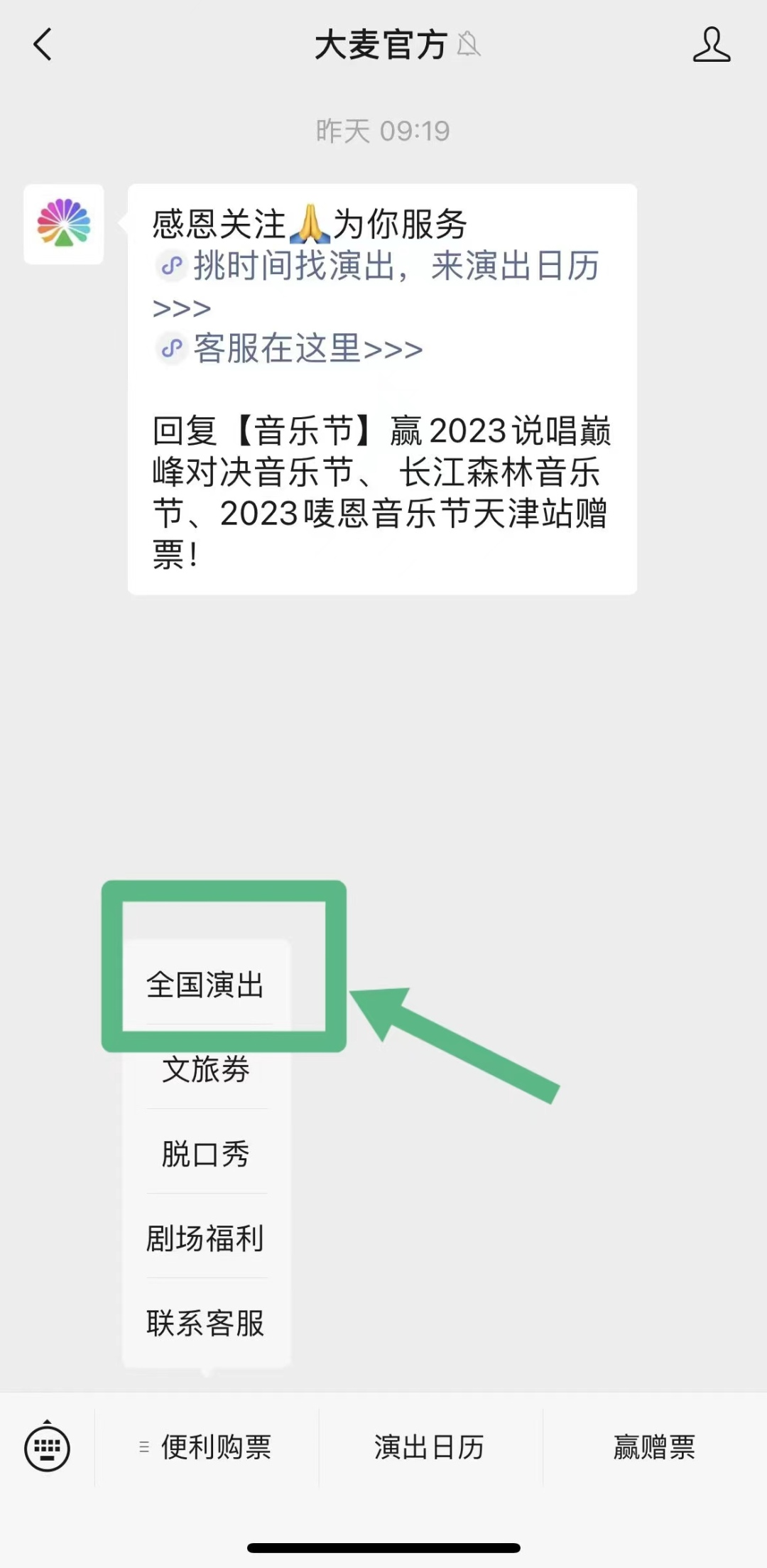Collapse the 便利购票 bottom menu
Viewport: 767px width, 1568px height.
click(207, 1447)
